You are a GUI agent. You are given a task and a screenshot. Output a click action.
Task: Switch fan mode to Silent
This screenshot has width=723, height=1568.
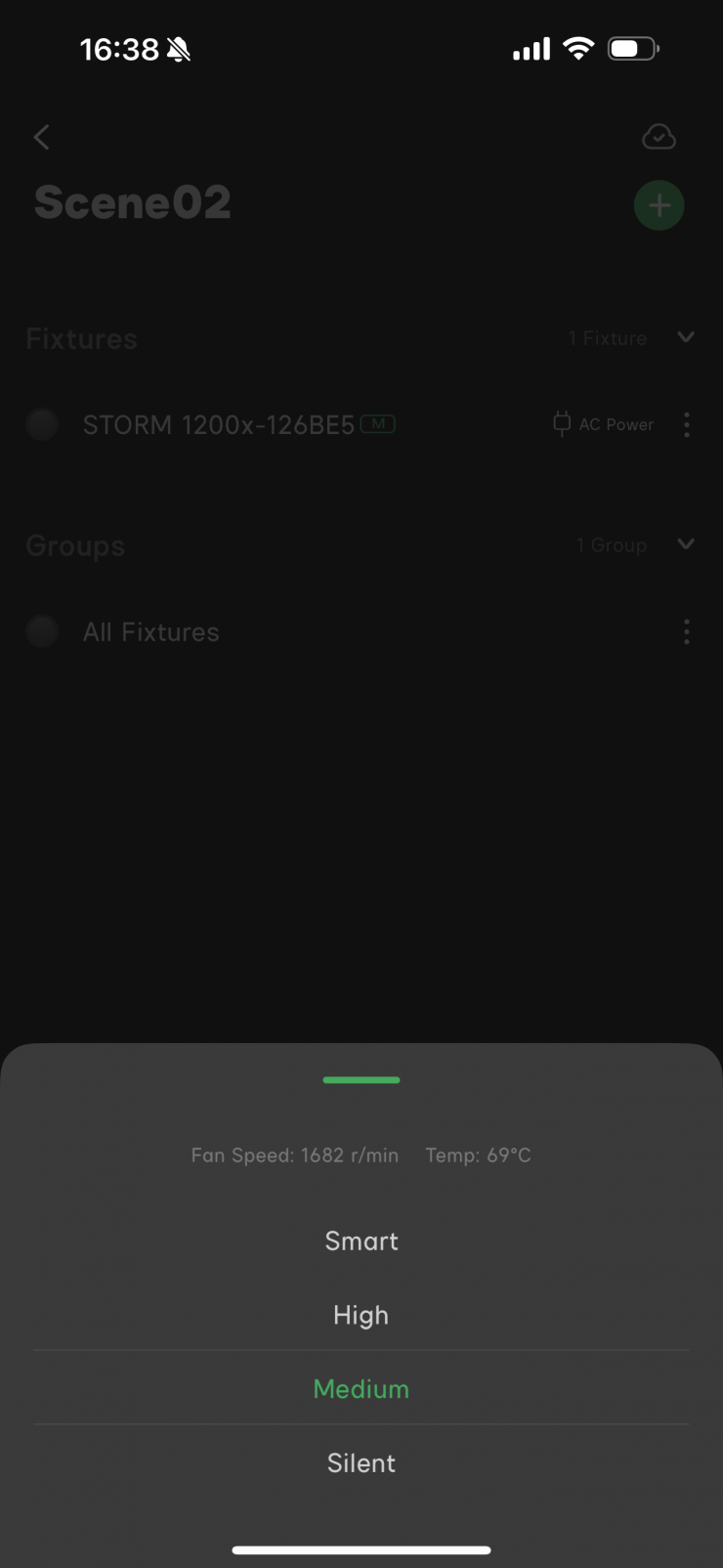[x=361, y=1463]
